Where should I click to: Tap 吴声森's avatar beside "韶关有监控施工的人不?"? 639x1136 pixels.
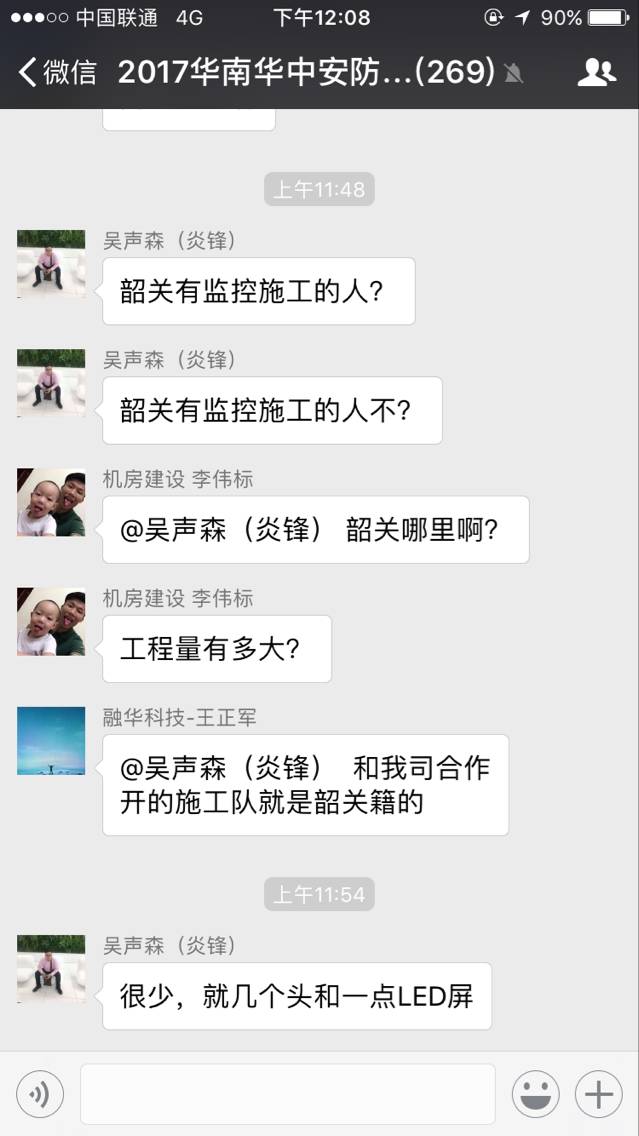click(51, 384)
